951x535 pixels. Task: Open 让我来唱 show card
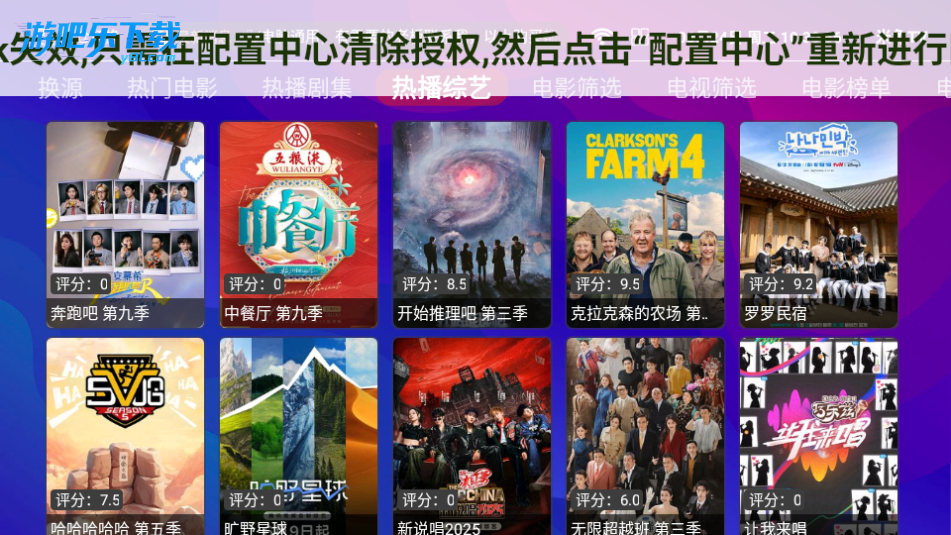pos(818,436)
